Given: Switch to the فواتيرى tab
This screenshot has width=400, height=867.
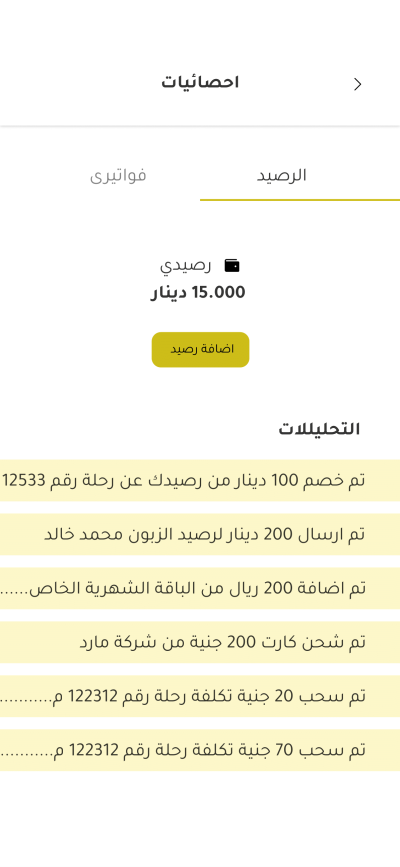Looking at the screenshot, I should 118,176.
